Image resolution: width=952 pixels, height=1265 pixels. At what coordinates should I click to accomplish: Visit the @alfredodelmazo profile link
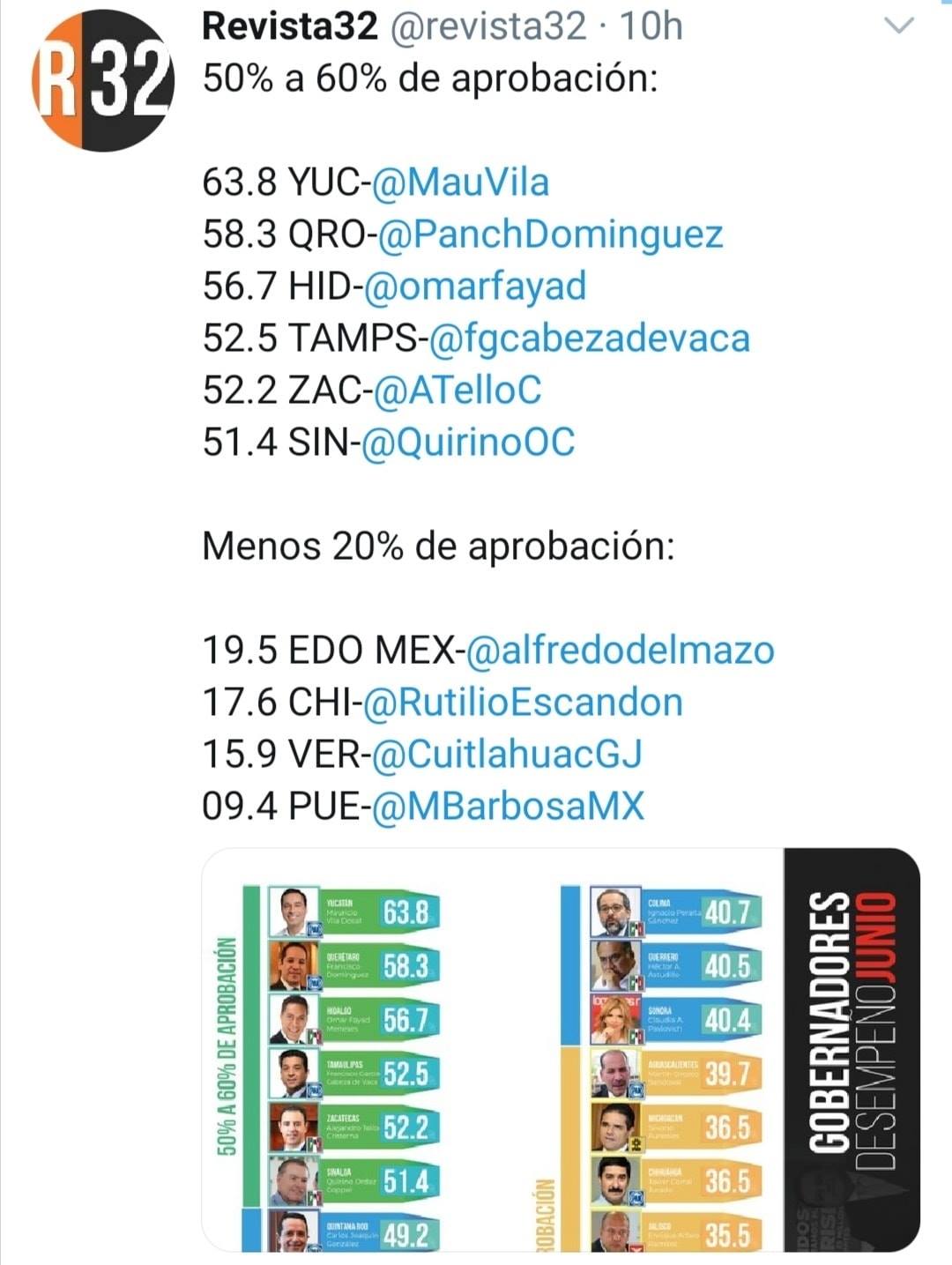(x=619, y=651)
